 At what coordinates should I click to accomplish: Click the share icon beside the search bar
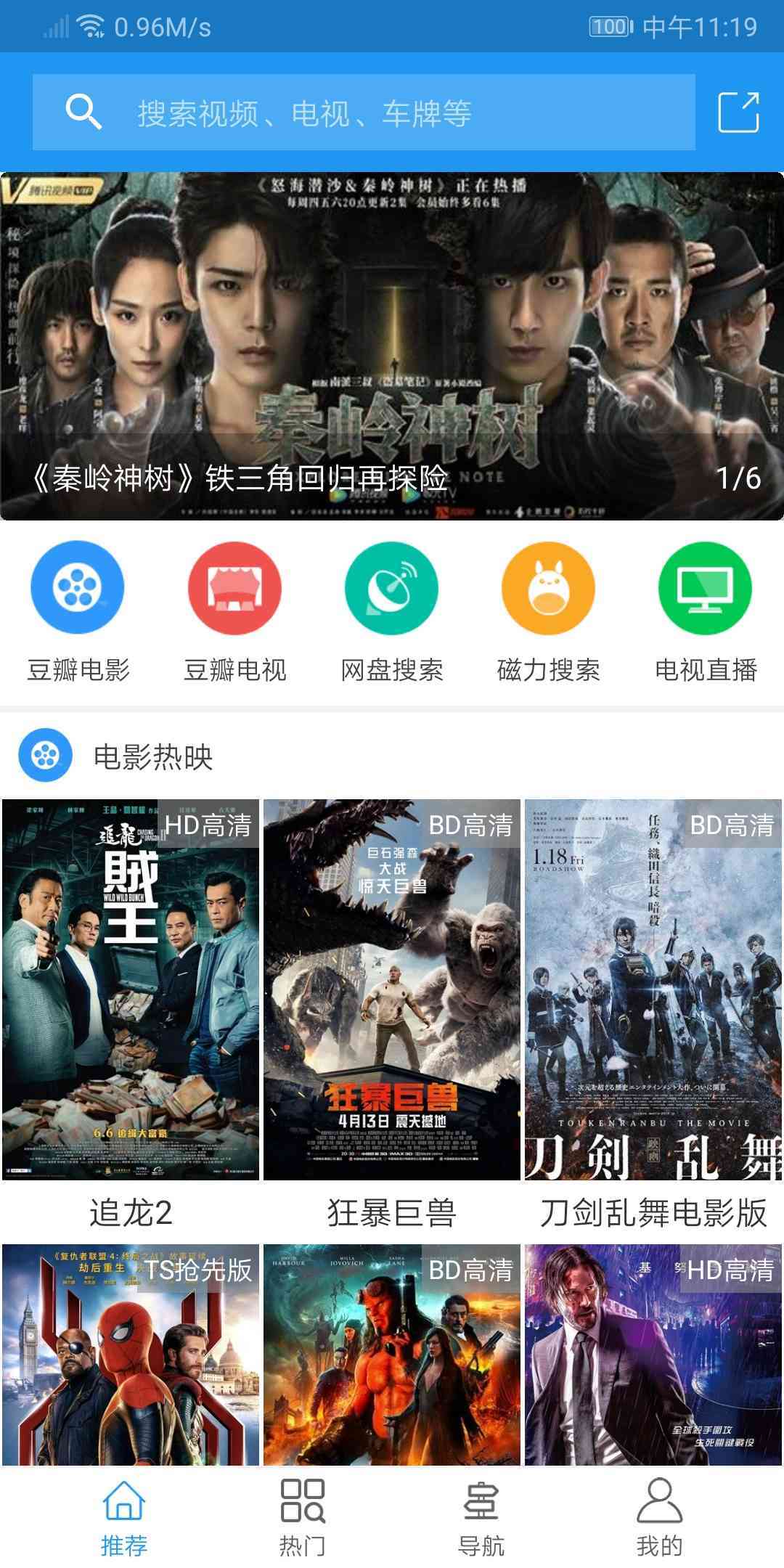(x=738, y=113)
